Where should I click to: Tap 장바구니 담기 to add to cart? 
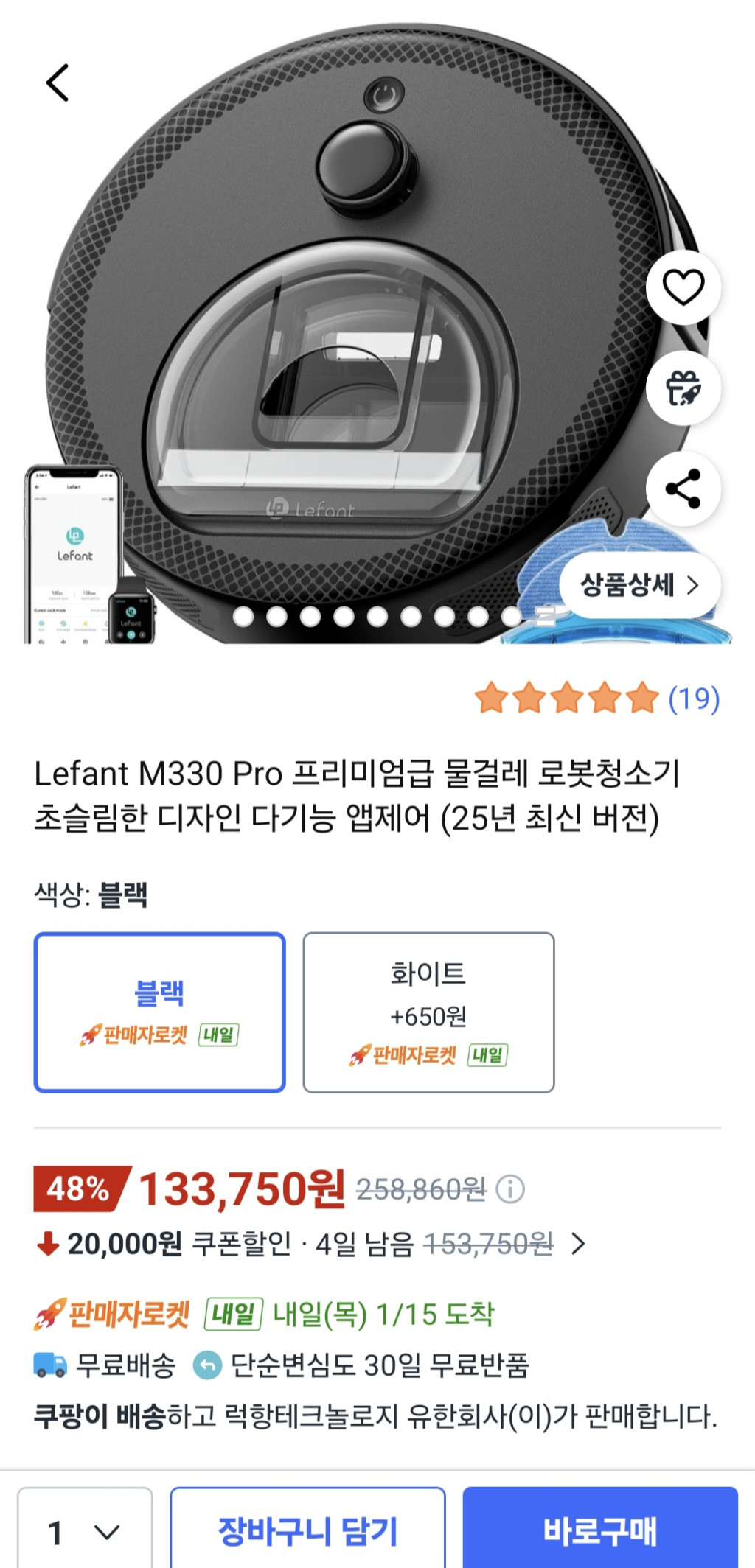307,1533
